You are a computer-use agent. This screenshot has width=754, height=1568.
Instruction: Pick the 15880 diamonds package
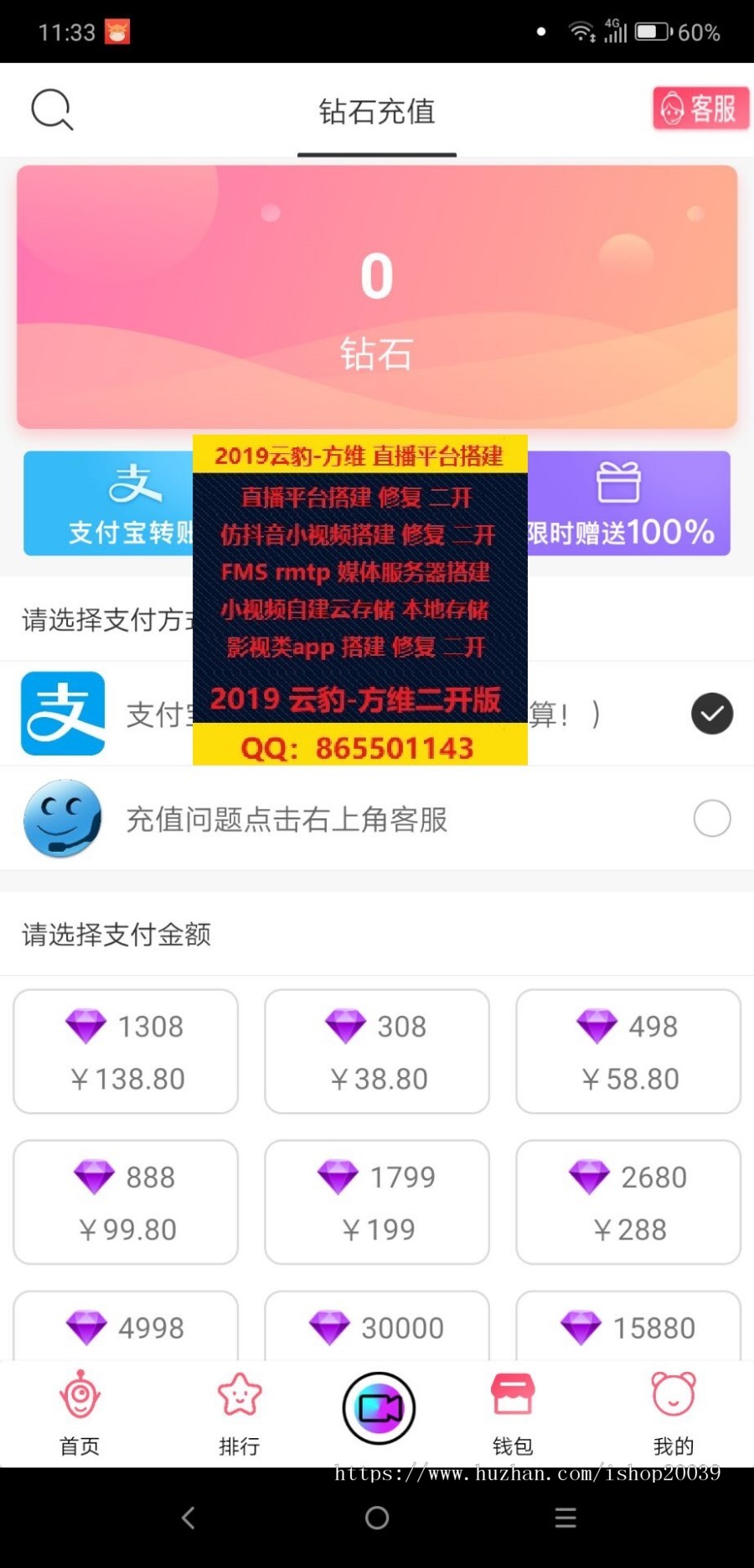pos(628,1327)
